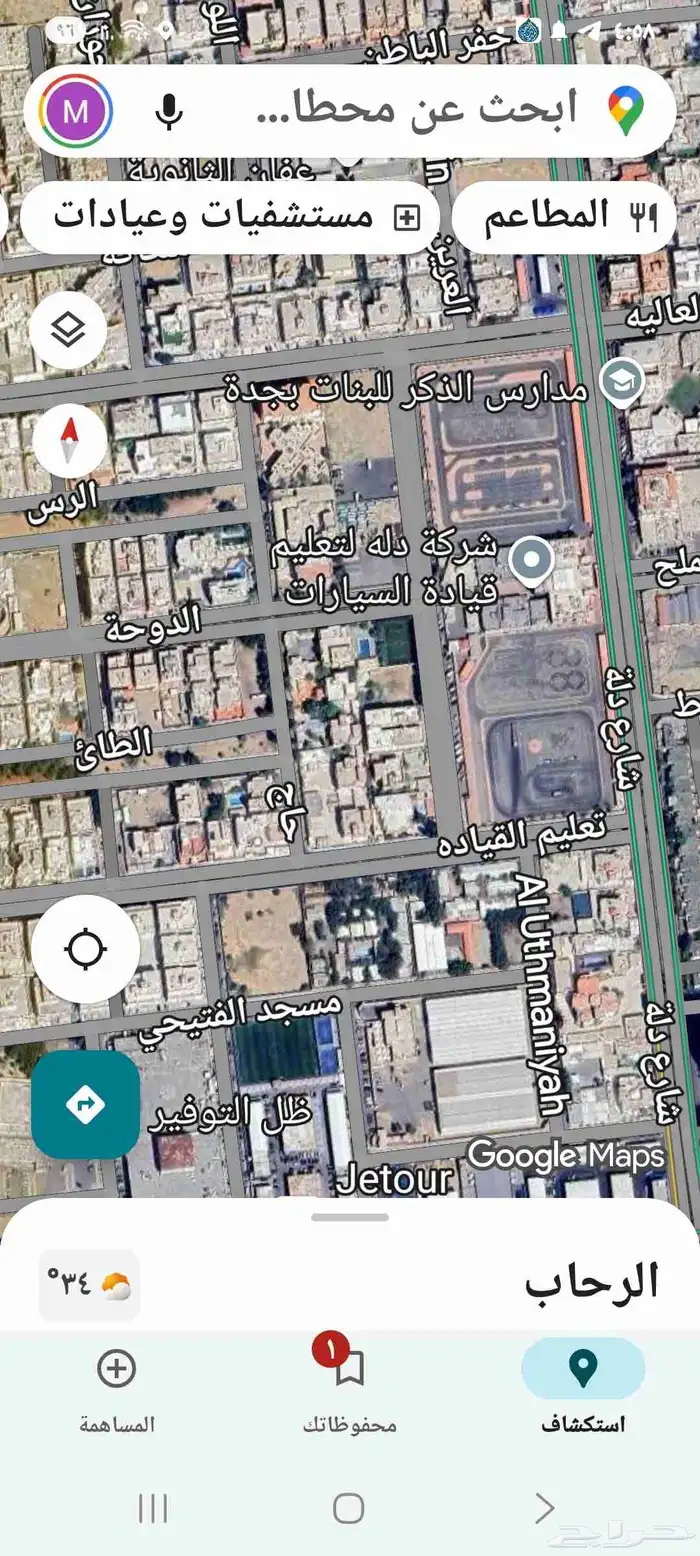This screenshot has width=700, height=1556.
Task: Open the map layers button
Action: [68, 329]
